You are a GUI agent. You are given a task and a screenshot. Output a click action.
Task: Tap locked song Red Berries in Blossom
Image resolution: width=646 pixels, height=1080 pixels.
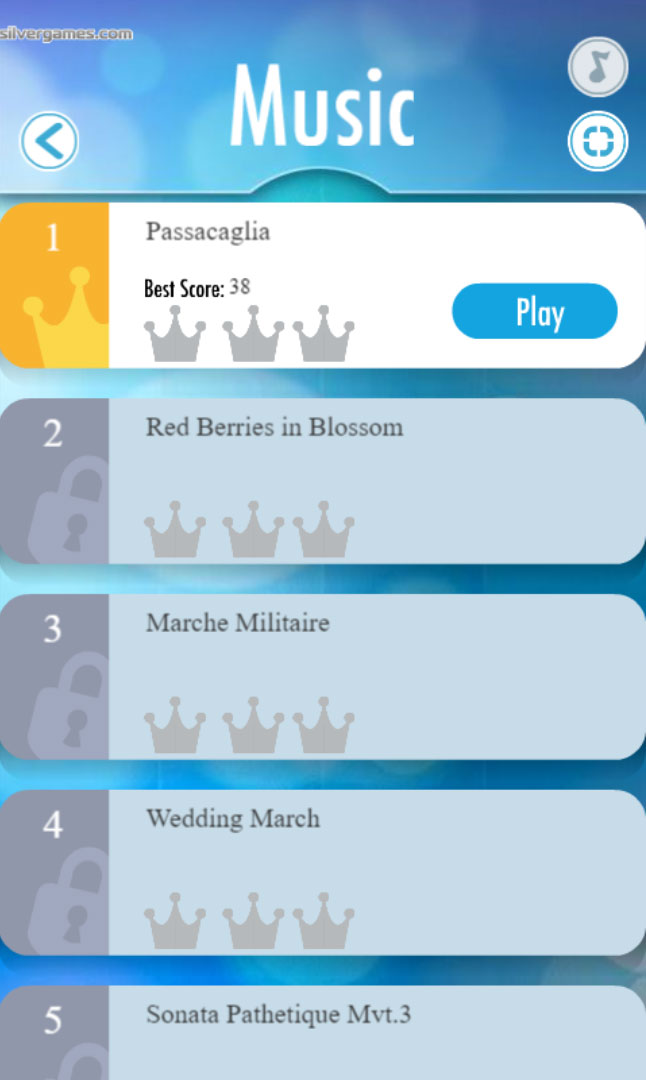(x=322, y=481)
